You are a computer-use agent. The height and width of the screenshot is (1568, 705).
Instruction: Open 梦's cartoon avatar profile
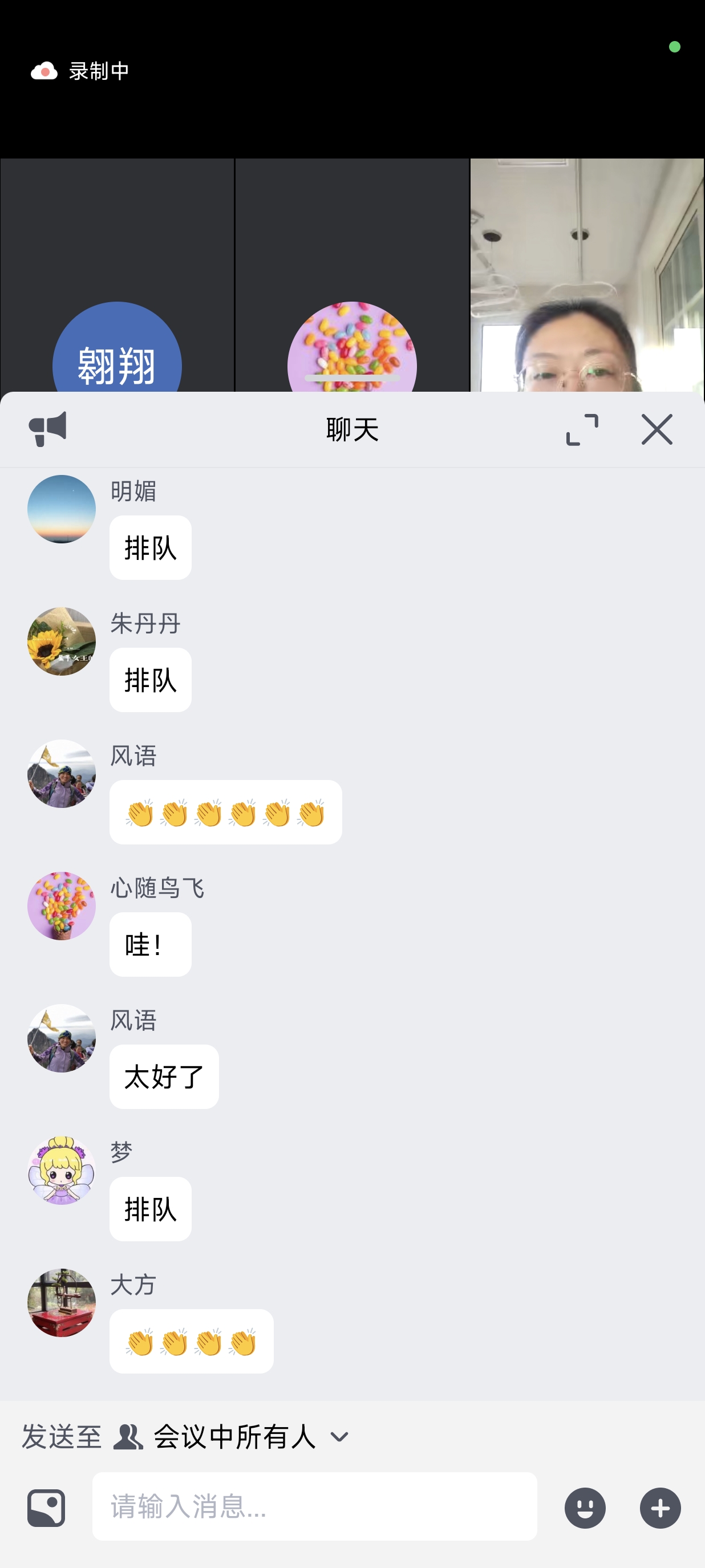[x=62, y=1171]
